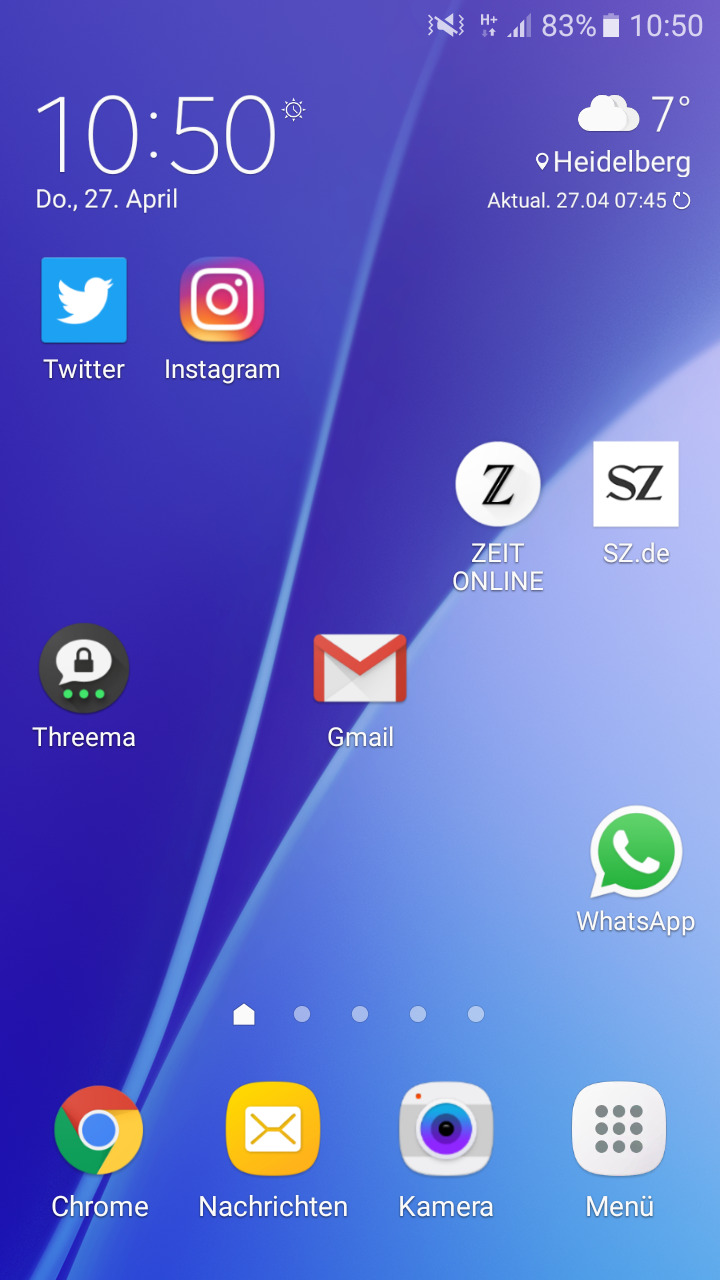Launch the SZ.de news app
The width and height of the screenshot is (720, 1280).
(636, 485)
